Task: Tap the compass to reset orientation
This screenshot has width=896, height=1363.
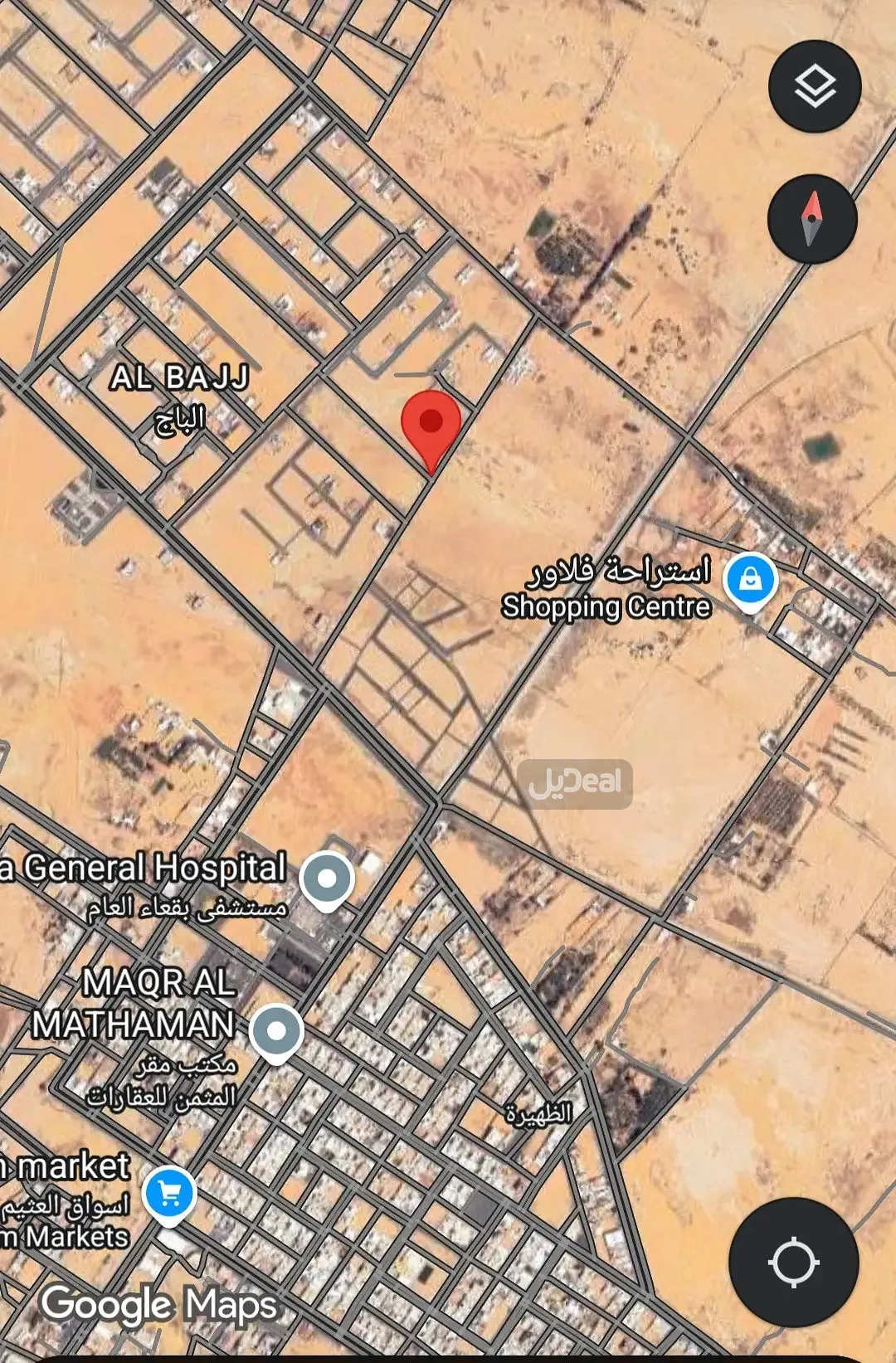Action: tap(812, 219)
